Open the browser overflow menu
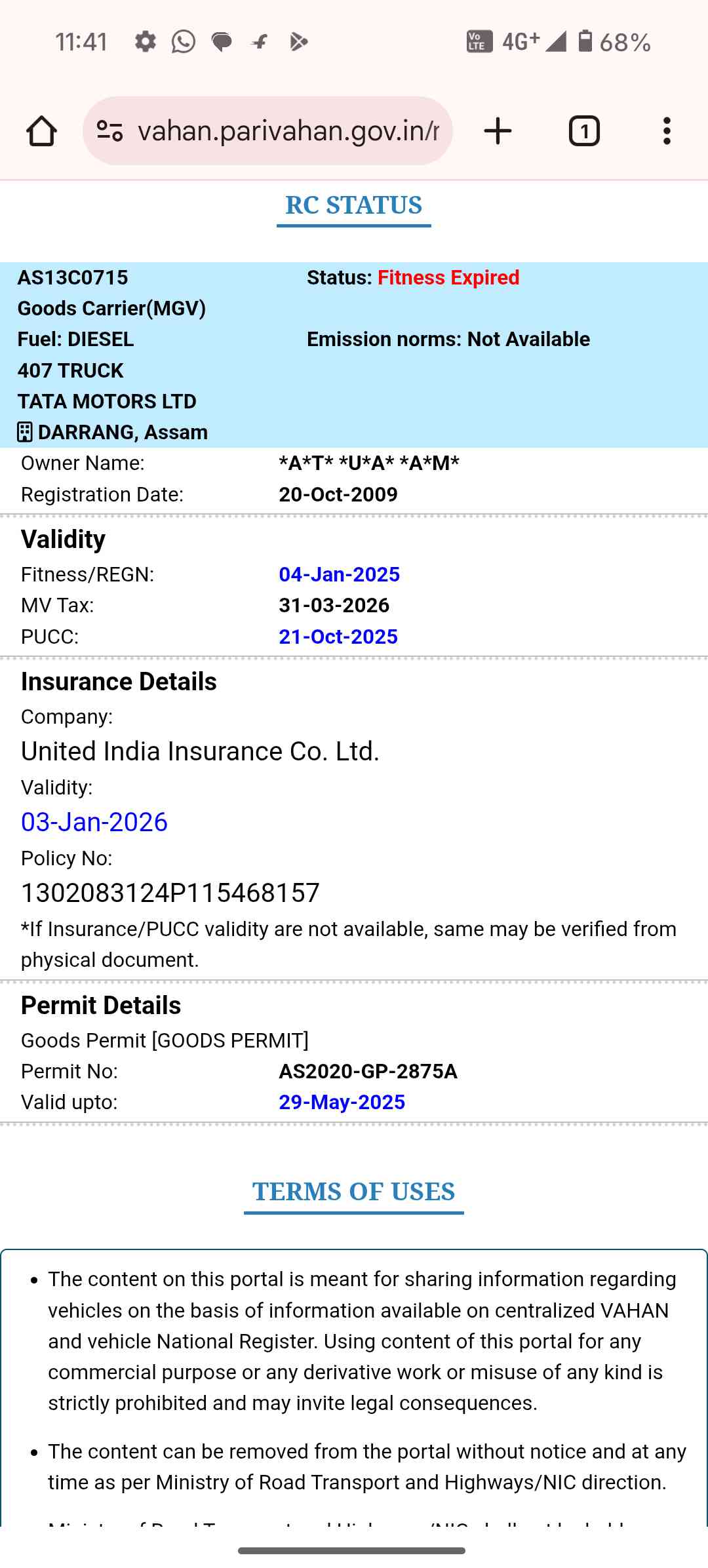Image resolution: width=708 pixels, height=1568 pixels. [x=667, y=131]
